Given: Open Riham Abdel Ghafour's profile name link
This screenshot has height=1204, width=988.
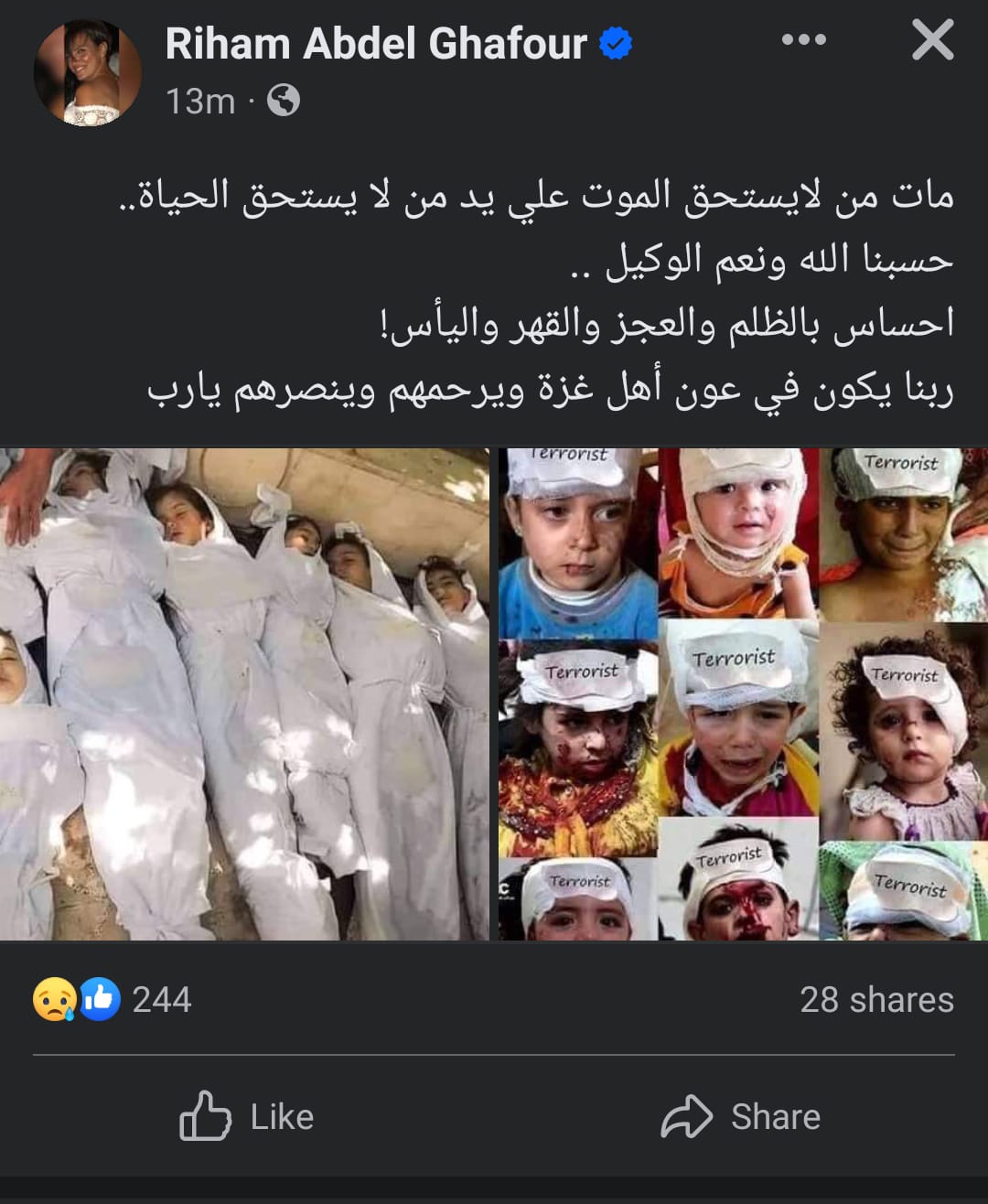Looking at the screenshot, I should (x=376, y=43).
